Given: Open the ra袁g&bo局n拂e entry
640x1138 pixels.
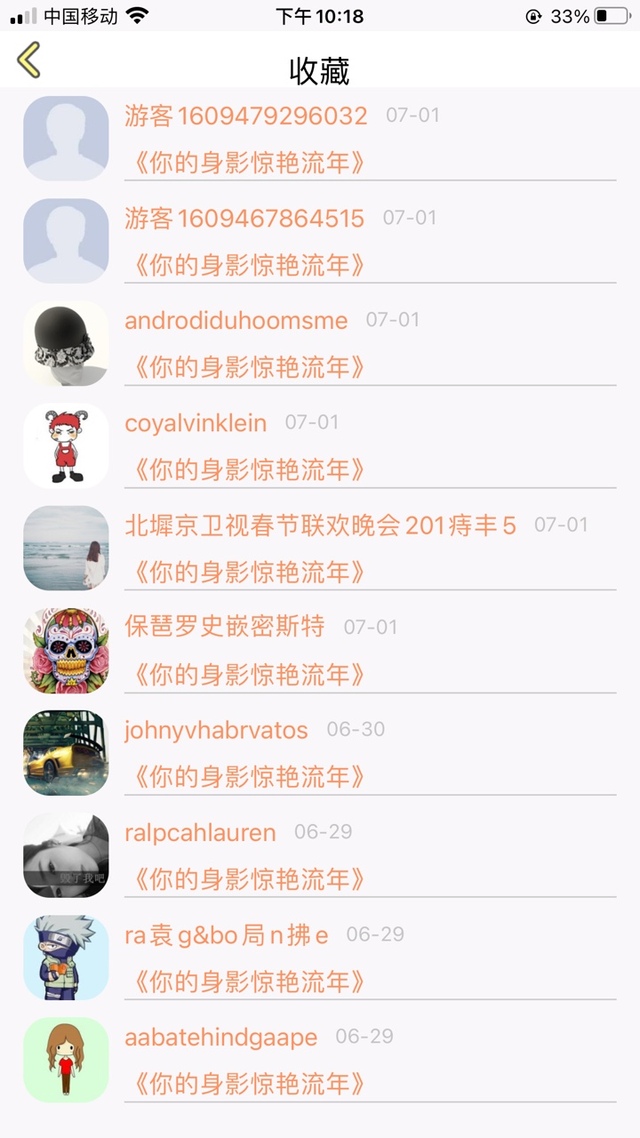Looking at the screenshot, I should 320,957.
